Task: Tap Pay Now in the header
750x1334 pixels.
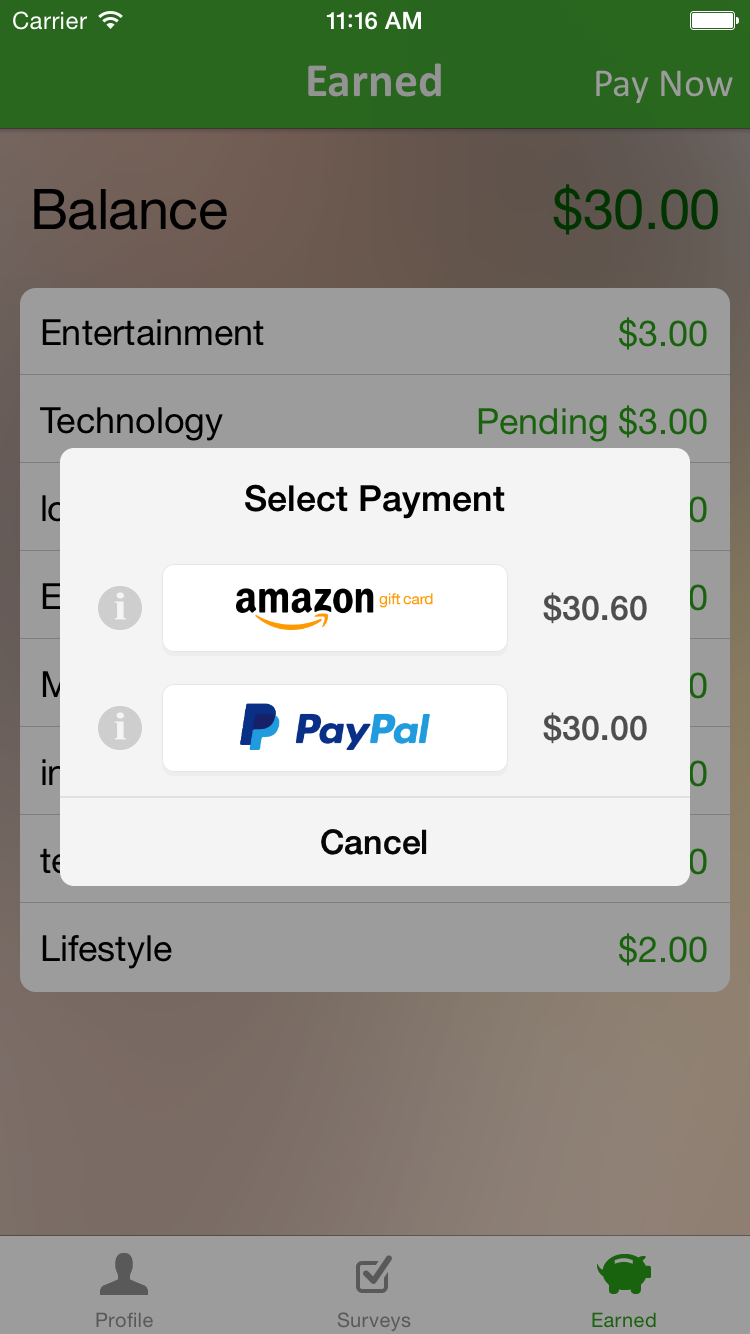Action: (x=662, y=84)
